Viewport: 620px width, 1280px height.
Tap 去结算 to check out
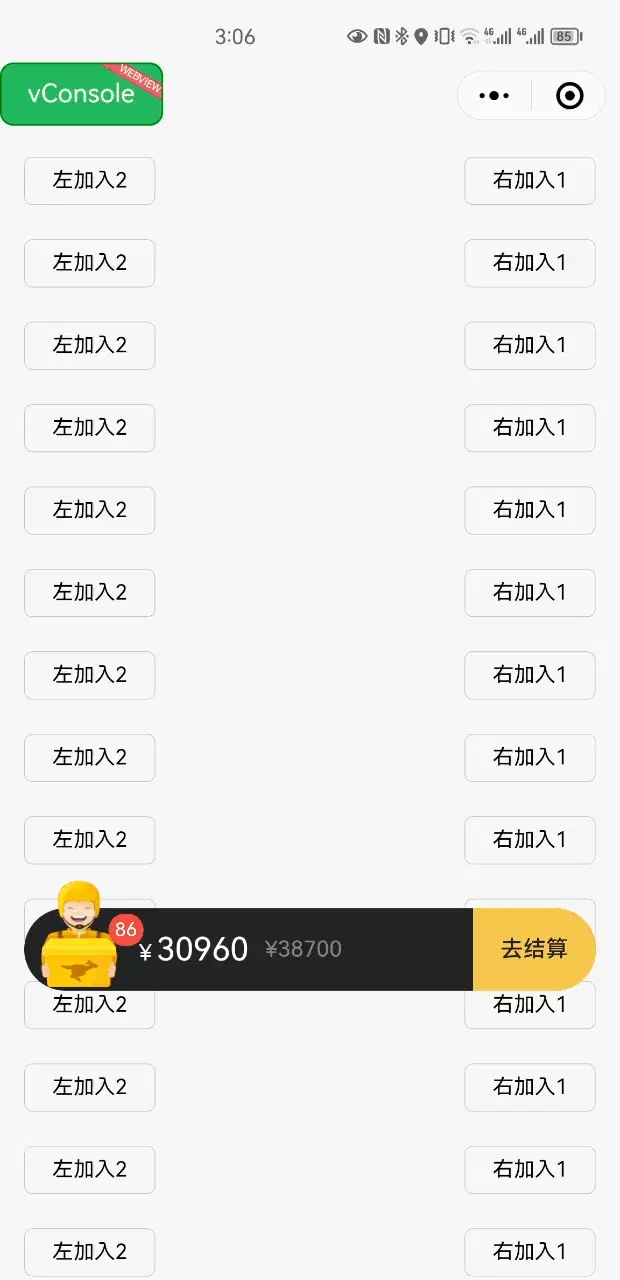pos(534,949)
